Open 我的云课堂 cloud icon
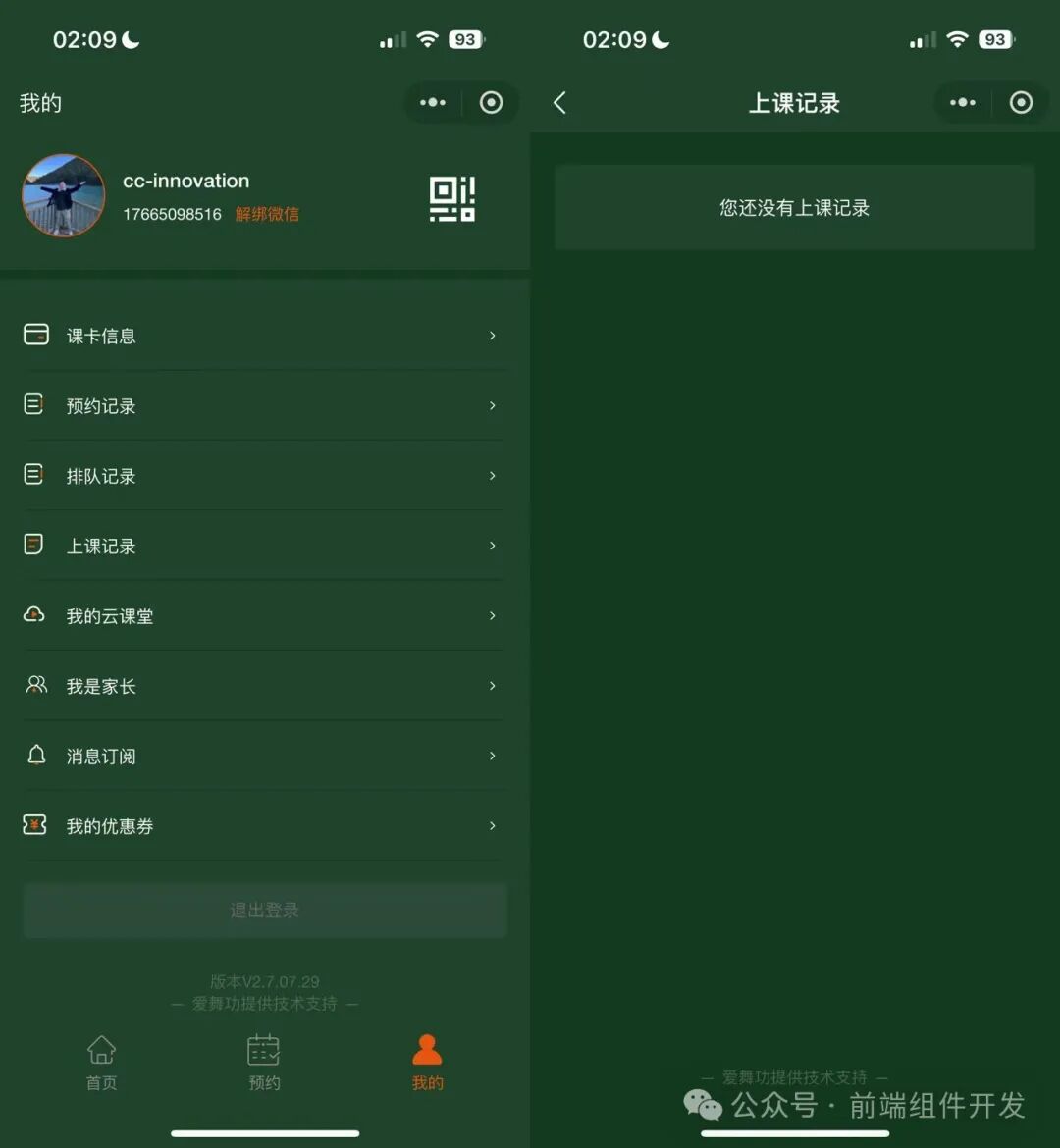Image resolution: width=1060 pixels, height=1148 pixels. click(35, 615)
